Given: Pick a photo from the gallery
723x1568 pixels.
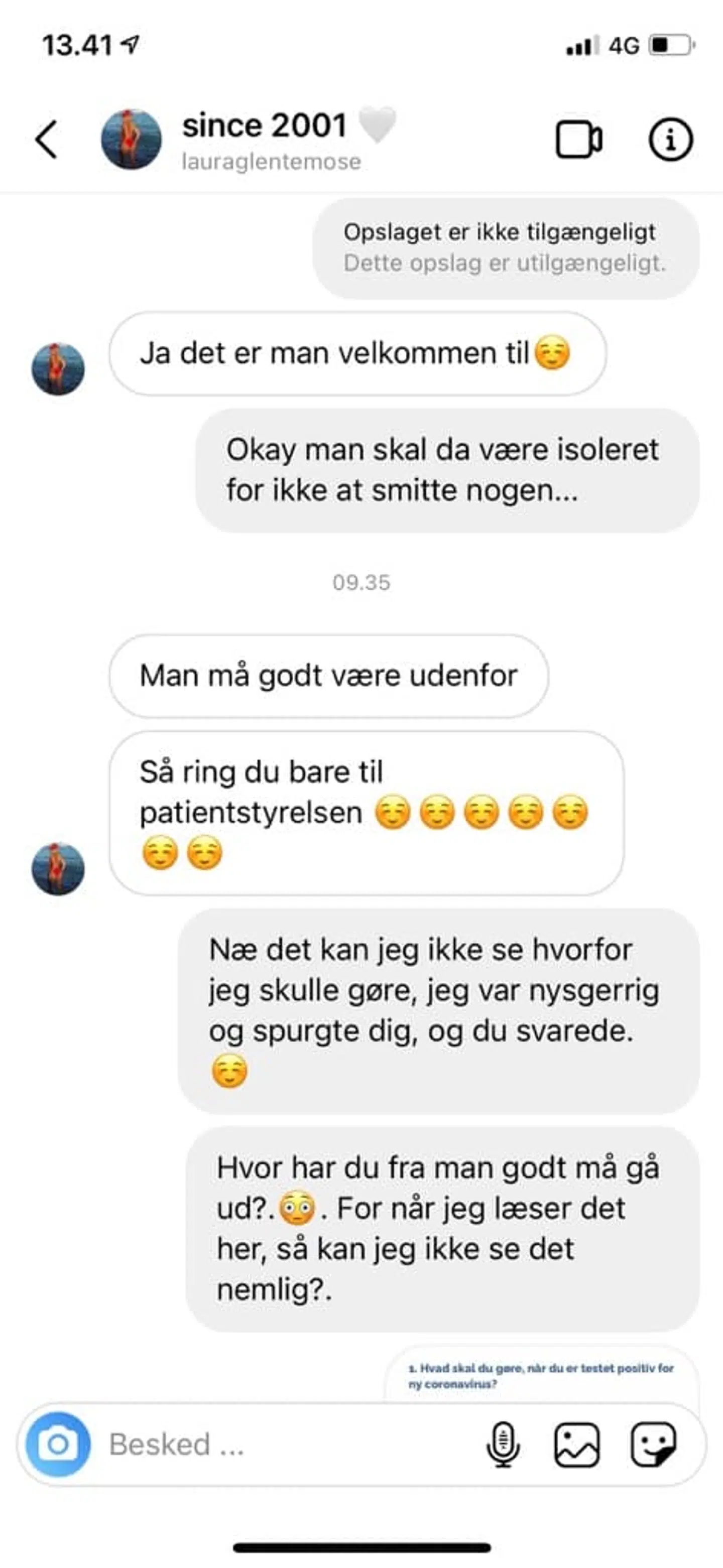Looking at the screenshot, I should (576, 1445).
